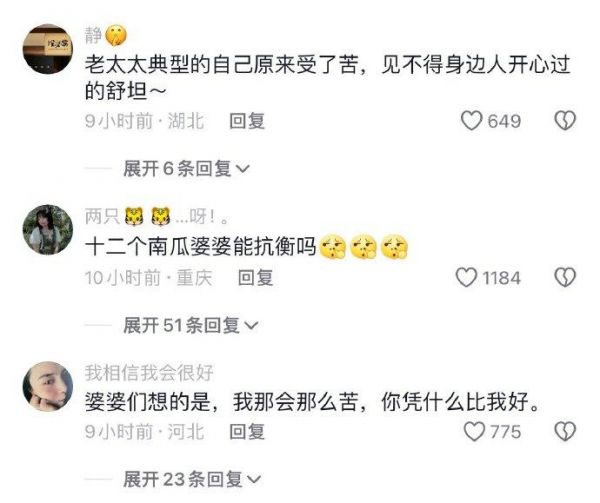
Task: Dislike the 十二个南瓜 comment
Action: (x=565, y=278)
